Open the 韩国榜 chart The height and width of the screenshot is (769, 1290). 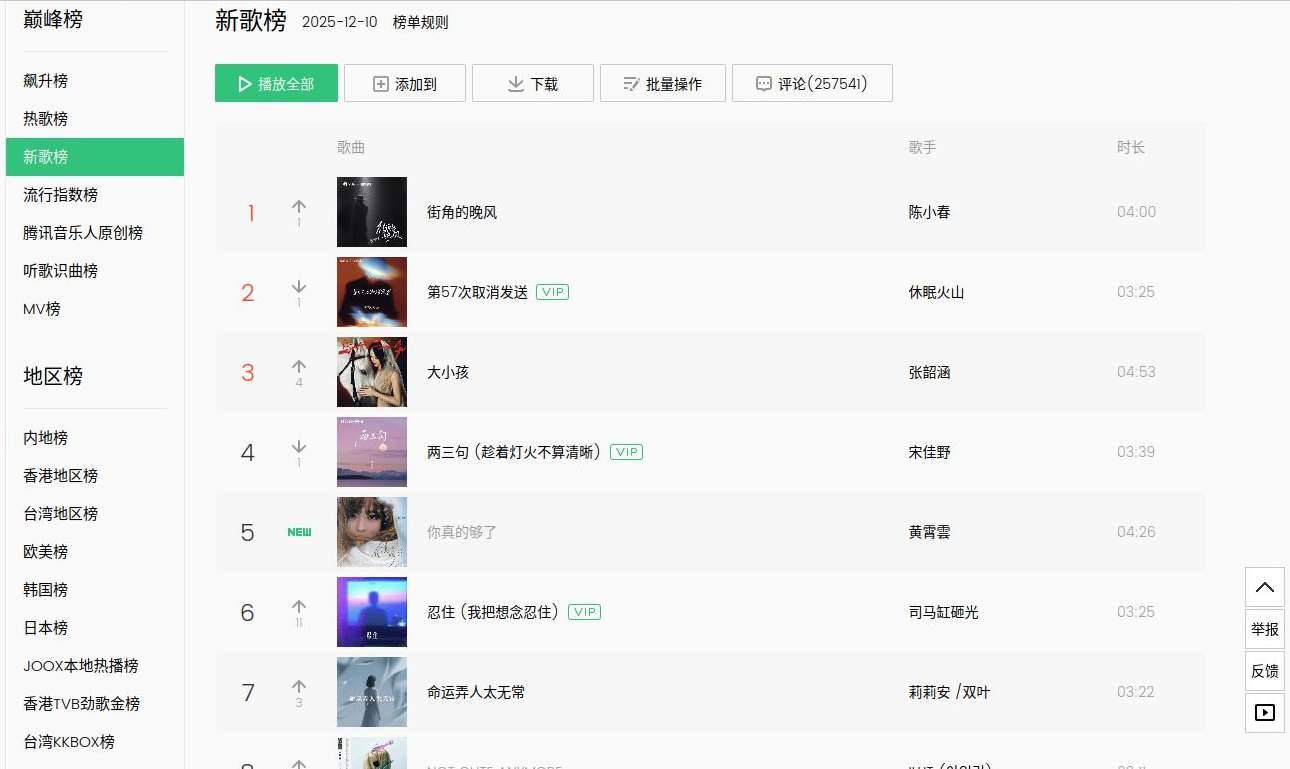pyautogui.click(x=46, y=590)
